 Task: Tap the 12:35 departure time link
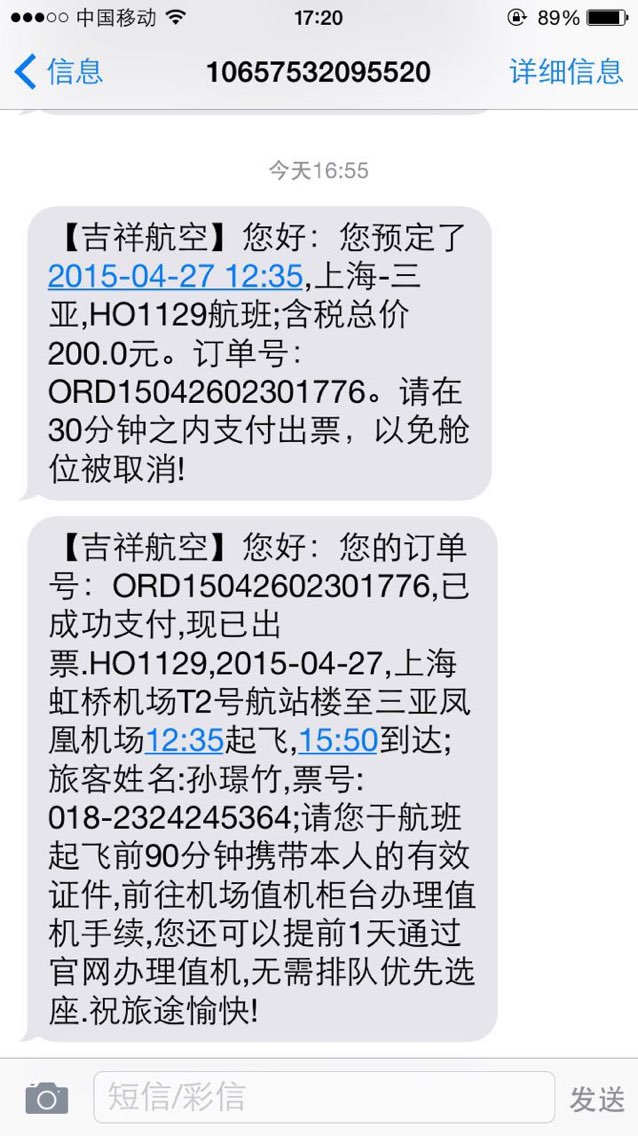pos(184,740)
